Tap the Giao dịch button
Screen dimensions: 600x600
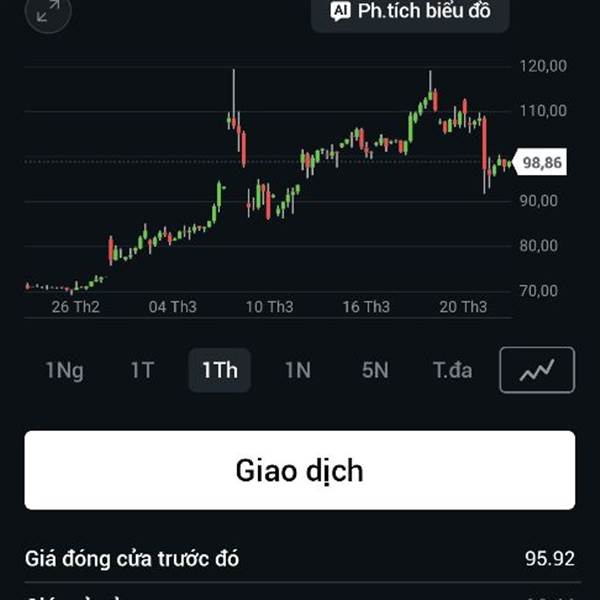pos(300,470)
